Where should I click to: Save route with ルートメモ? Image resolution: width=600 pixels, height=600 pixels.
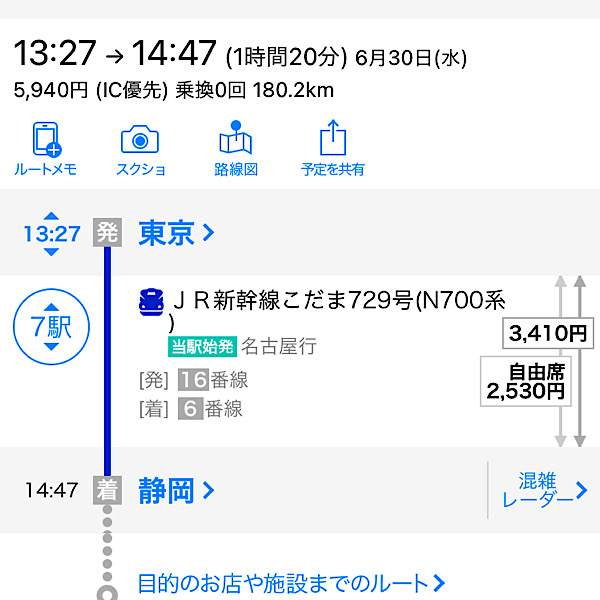point(45,148)
